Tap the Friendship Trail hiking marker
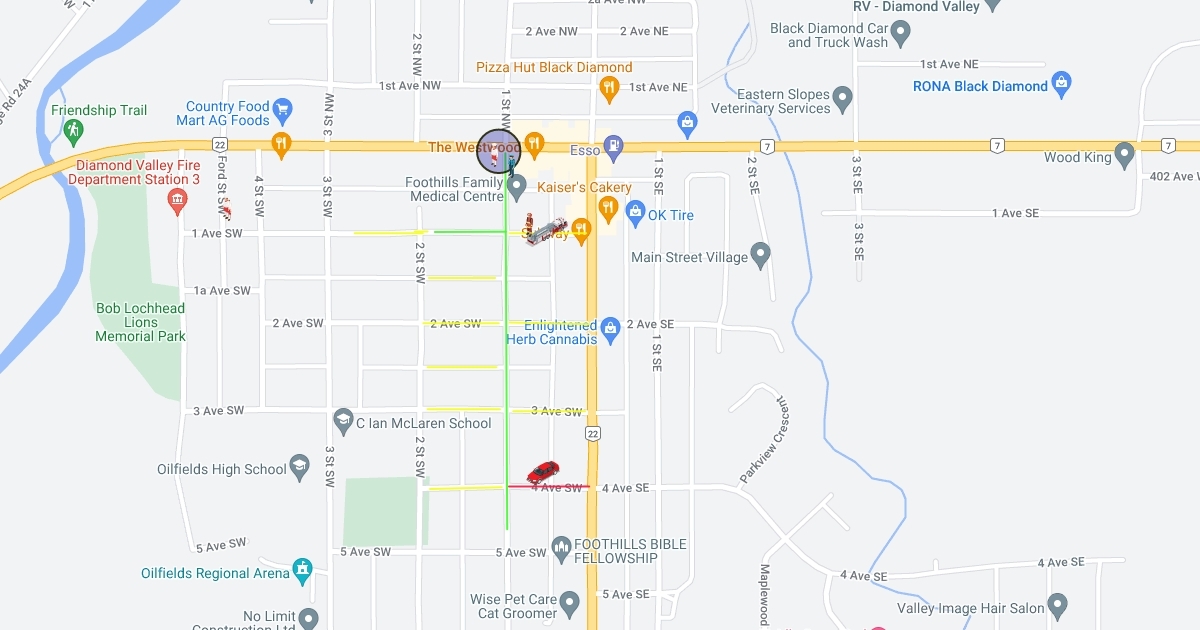Viewport: 1200px width, 630px height. point(72,131)
